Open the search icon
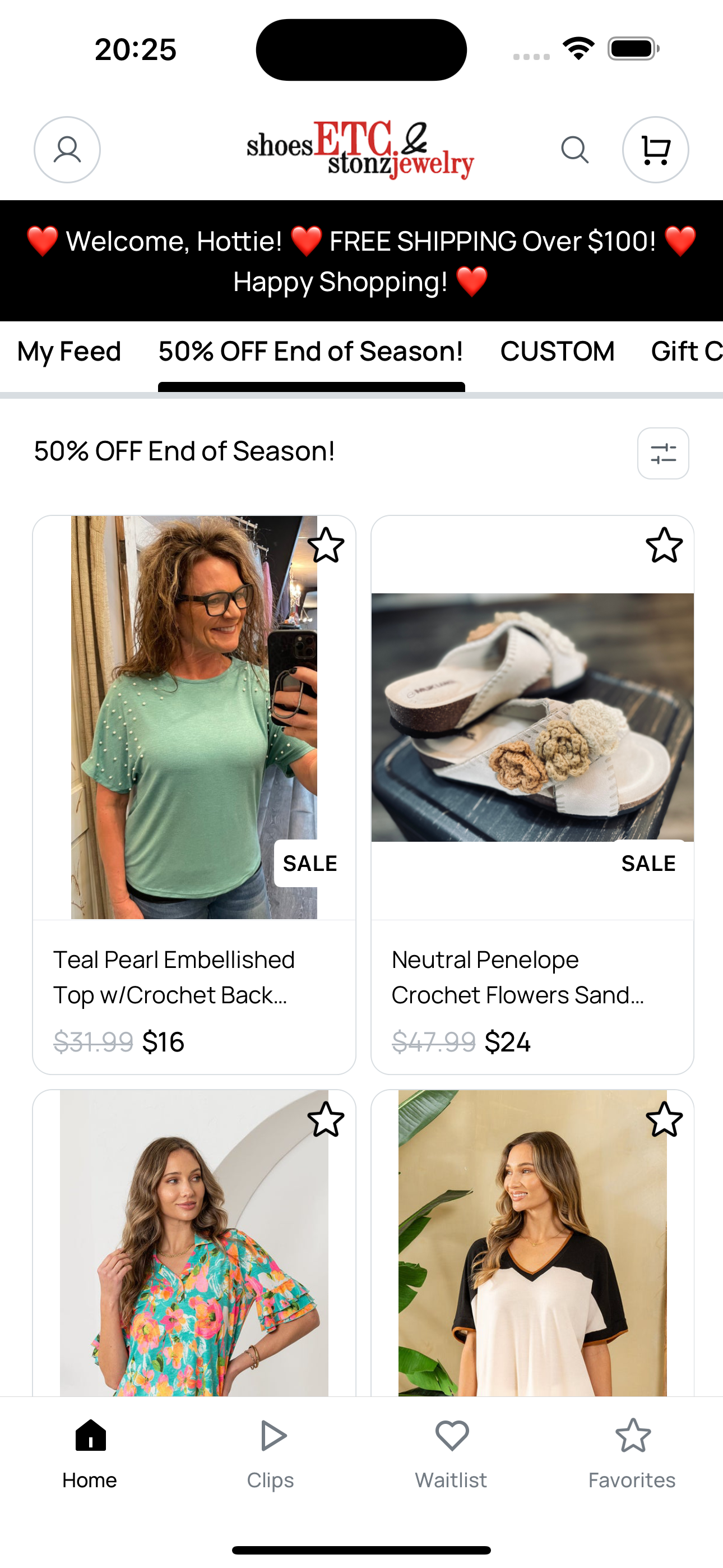The image size is (723, 1568). 574,149
